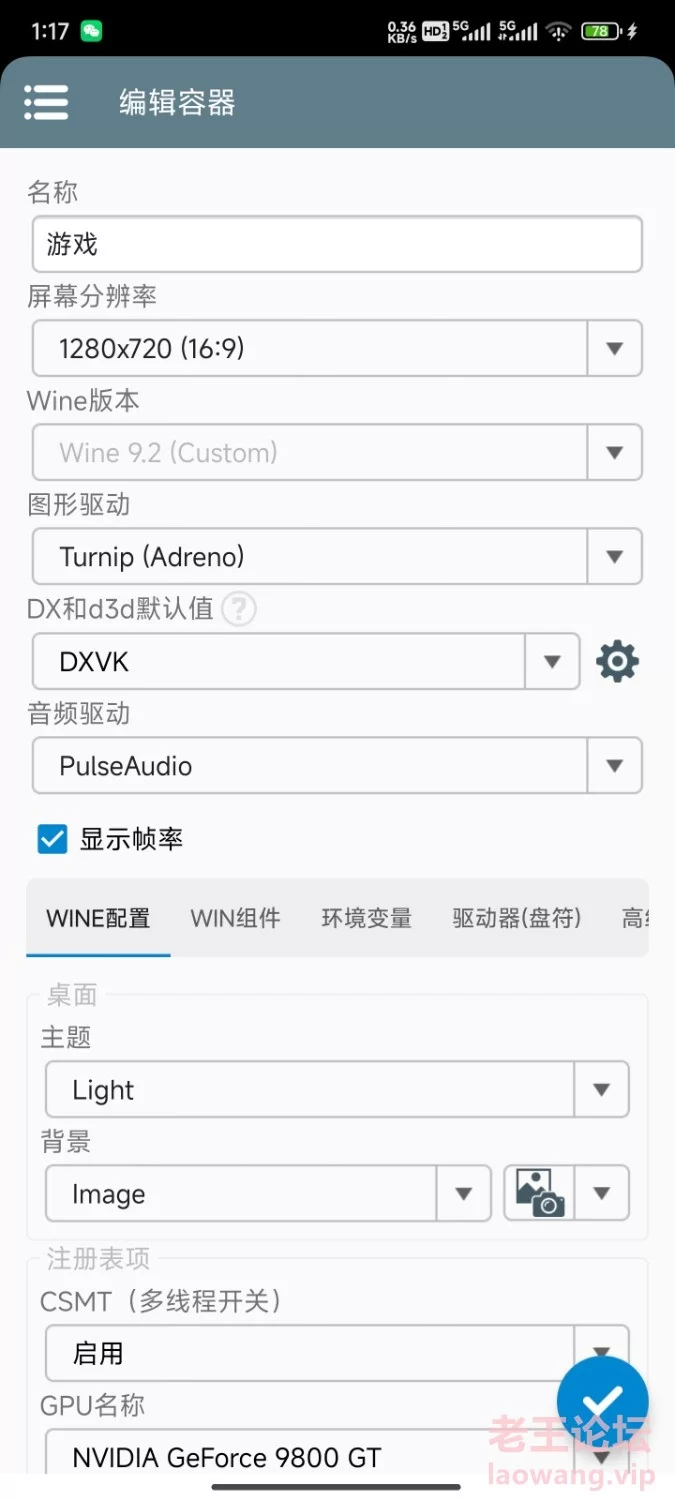The width and height of the screenshot is (675, 1500).
Task: Tap the 名称 text field containing 游戏
Action: tap(337, 244)
